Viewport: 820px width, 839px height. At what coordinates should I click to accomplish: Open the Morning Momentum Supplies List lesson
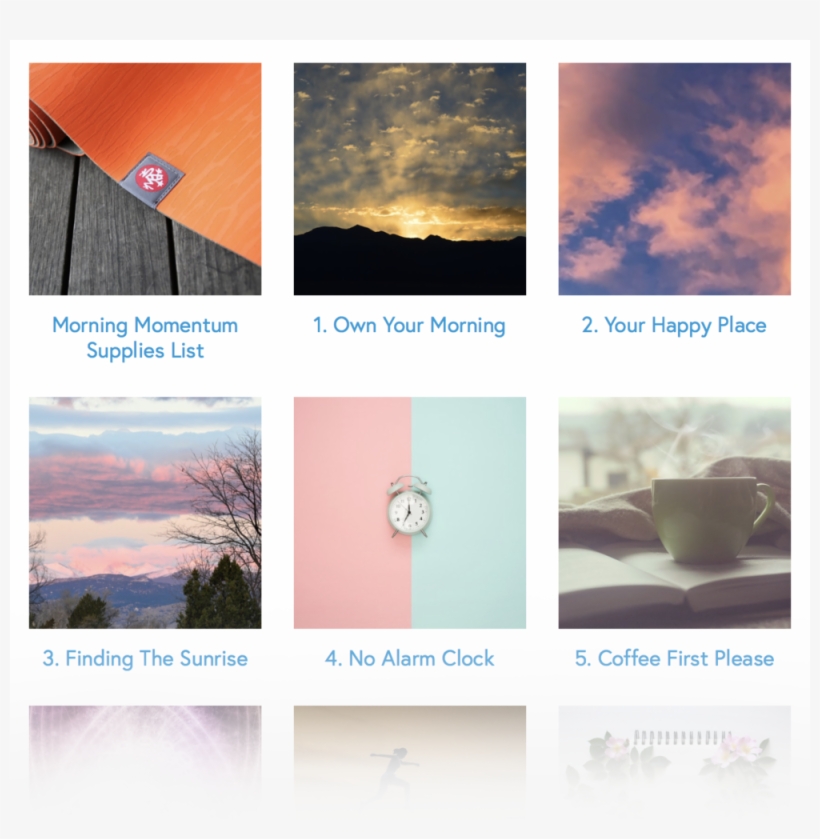click(x=145, y=337)
